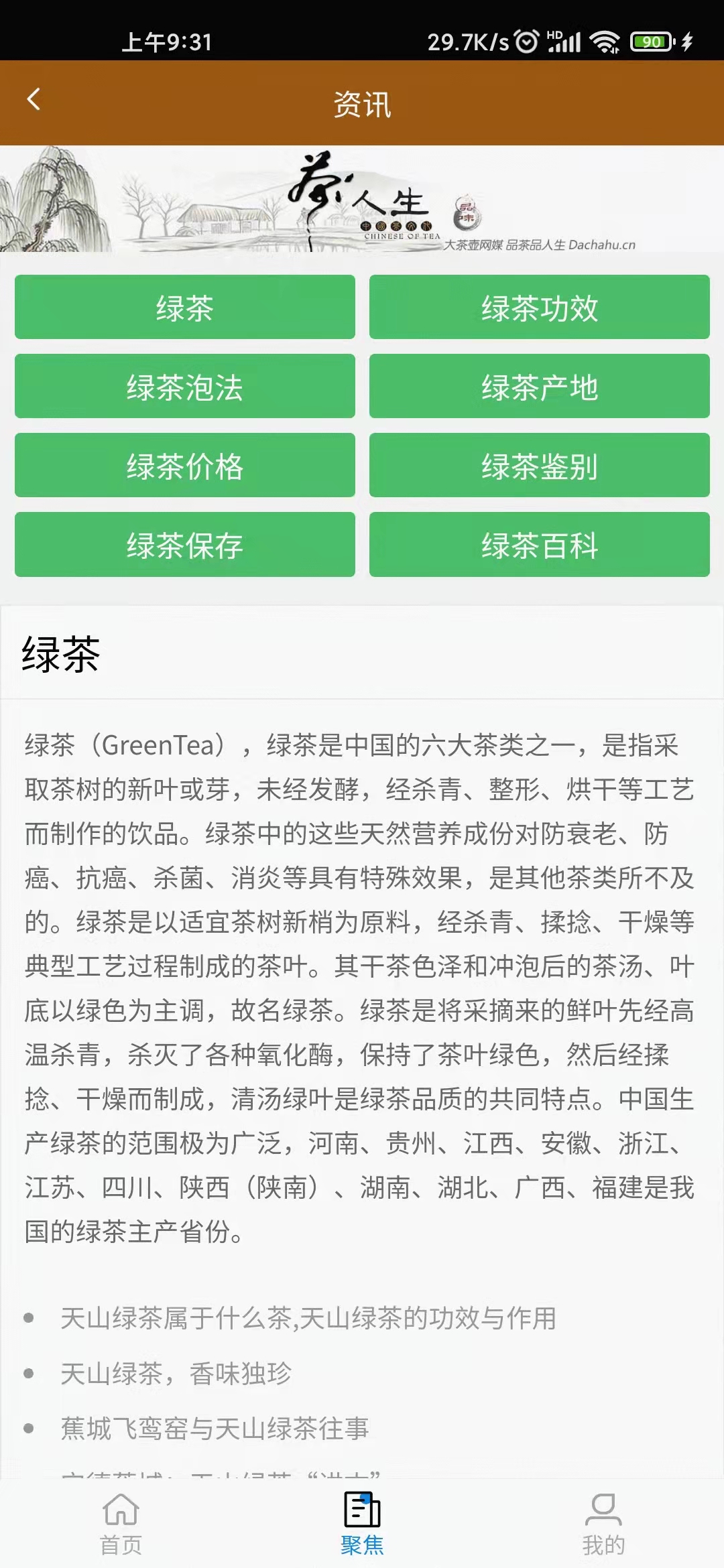724x1568 pixels.
Task: Select the 绿茶 category button
Action: tap(183, 308)
